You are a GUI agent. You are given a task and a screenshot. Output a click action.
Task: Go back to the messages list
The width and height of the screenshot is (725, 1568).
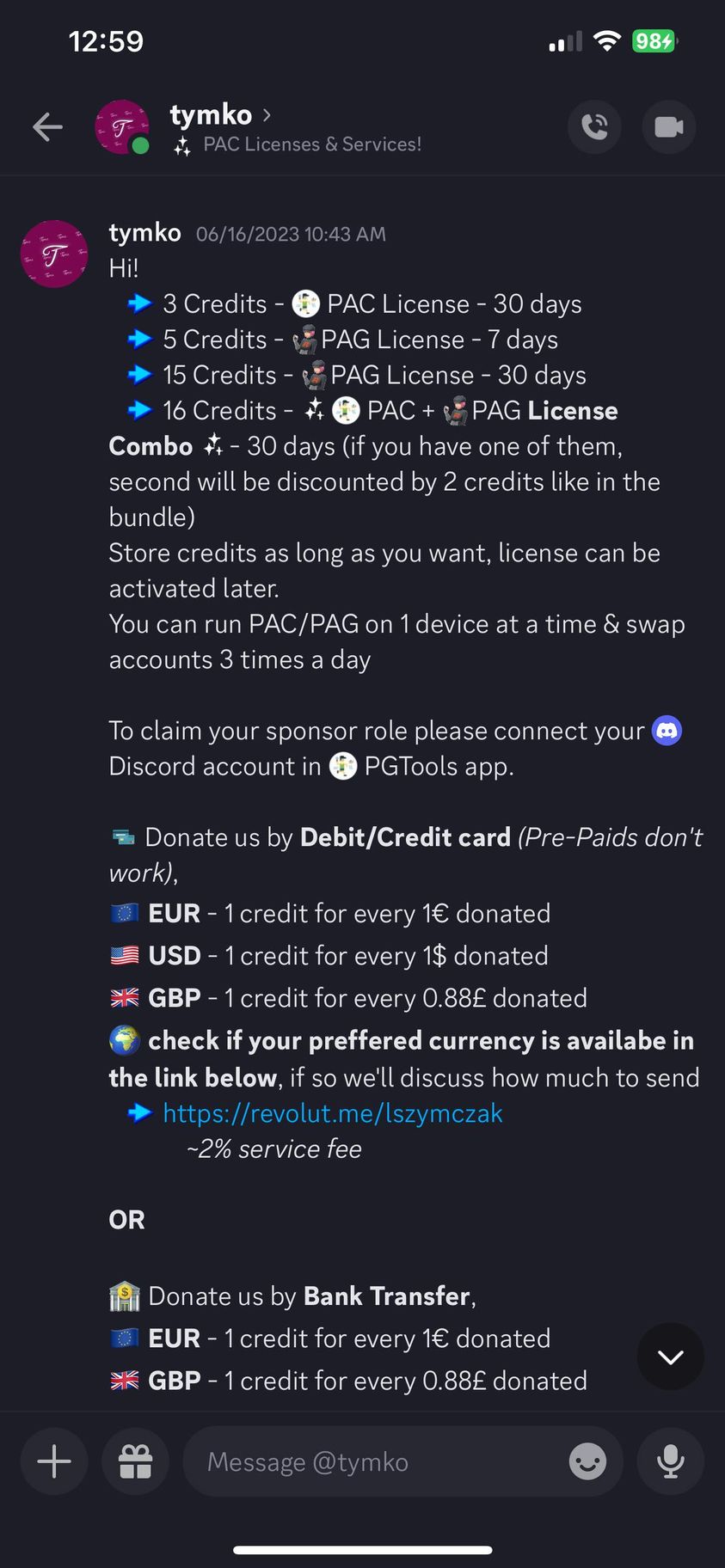click(x=47, y=127)
